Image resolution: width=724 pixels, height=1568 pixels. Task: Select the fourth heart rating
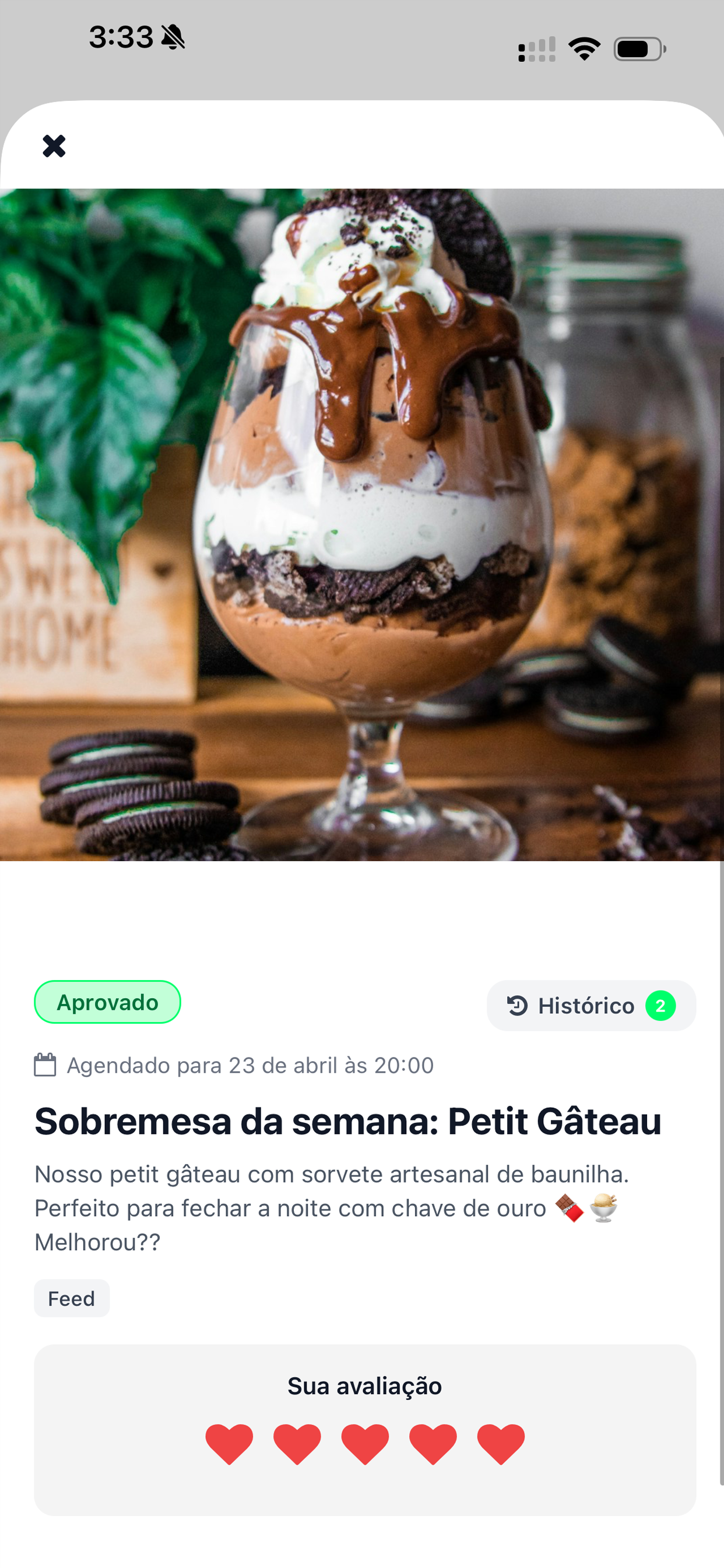pyautogui.click(x=433, y=1443)
